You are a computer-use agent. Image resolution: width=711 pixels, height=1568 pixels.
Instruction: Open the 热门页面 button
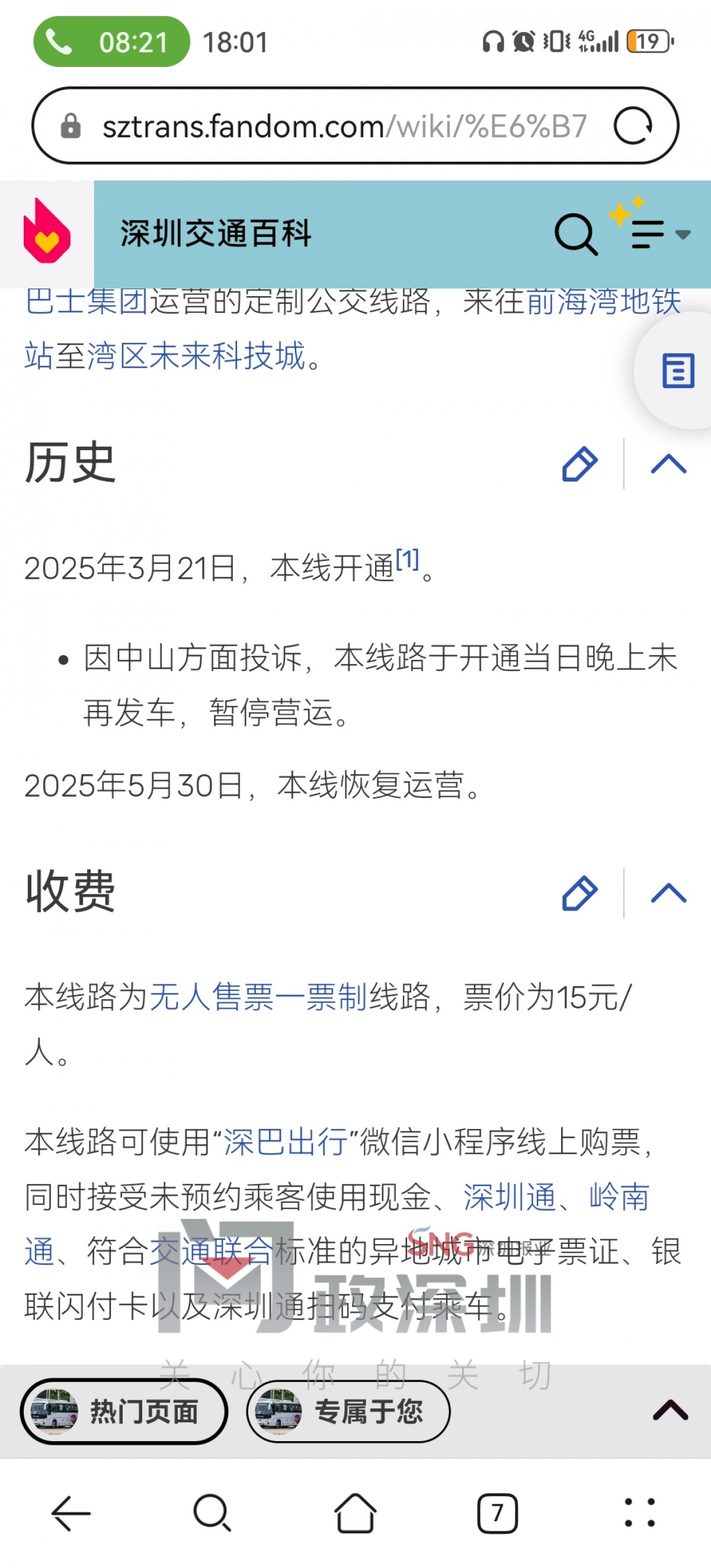(124, 1412)
